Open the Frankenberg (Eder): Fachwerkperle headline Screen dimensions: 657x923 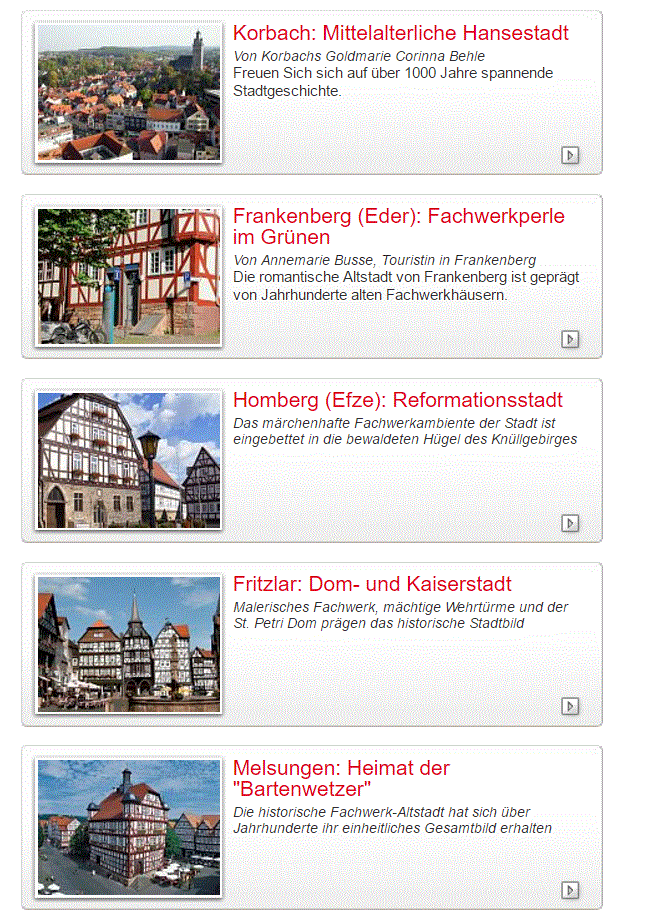pyautogui.click(x=398, y=227)
